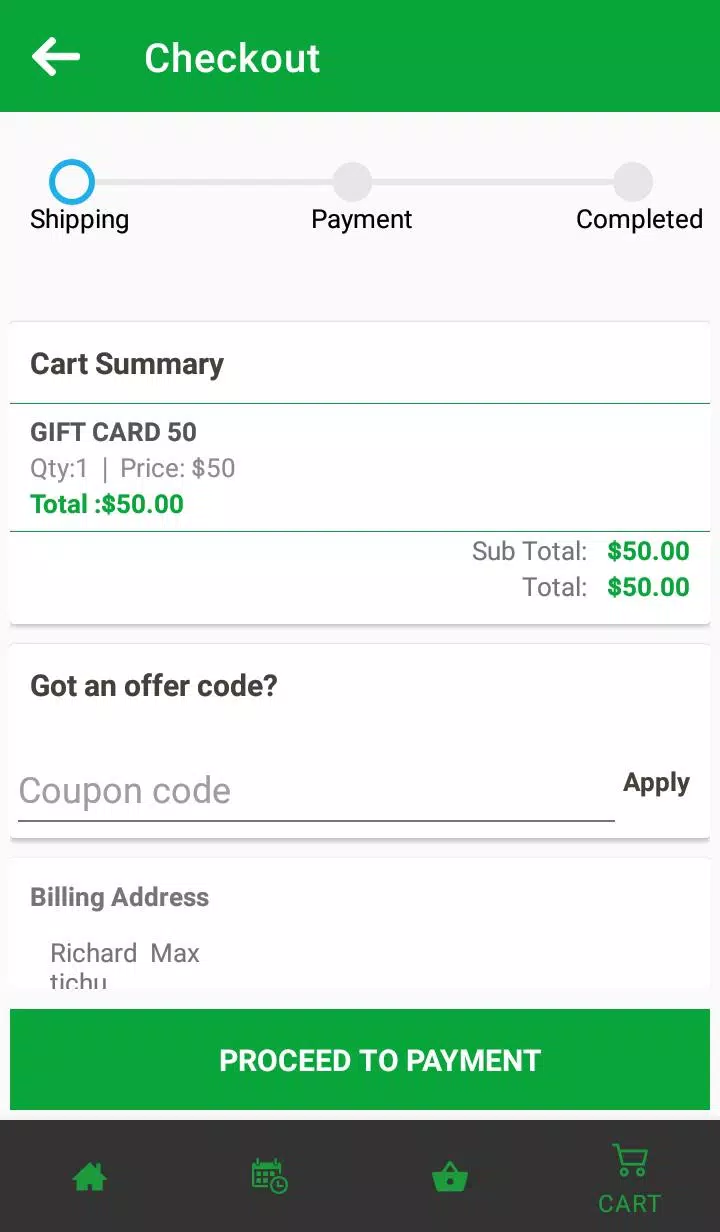Open the calendar schedule tab
Image resolution: width=720 pixels, height=1232 pixels.
[x=270, y=1176]
